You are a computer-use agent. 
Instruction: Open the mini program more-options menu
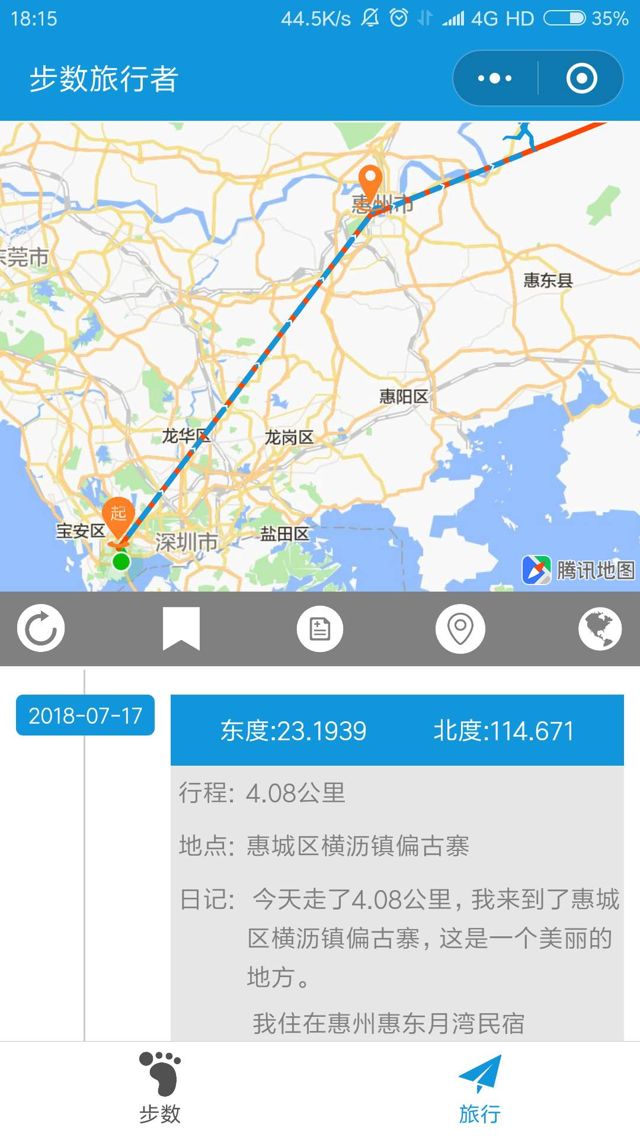coord(495,78)
